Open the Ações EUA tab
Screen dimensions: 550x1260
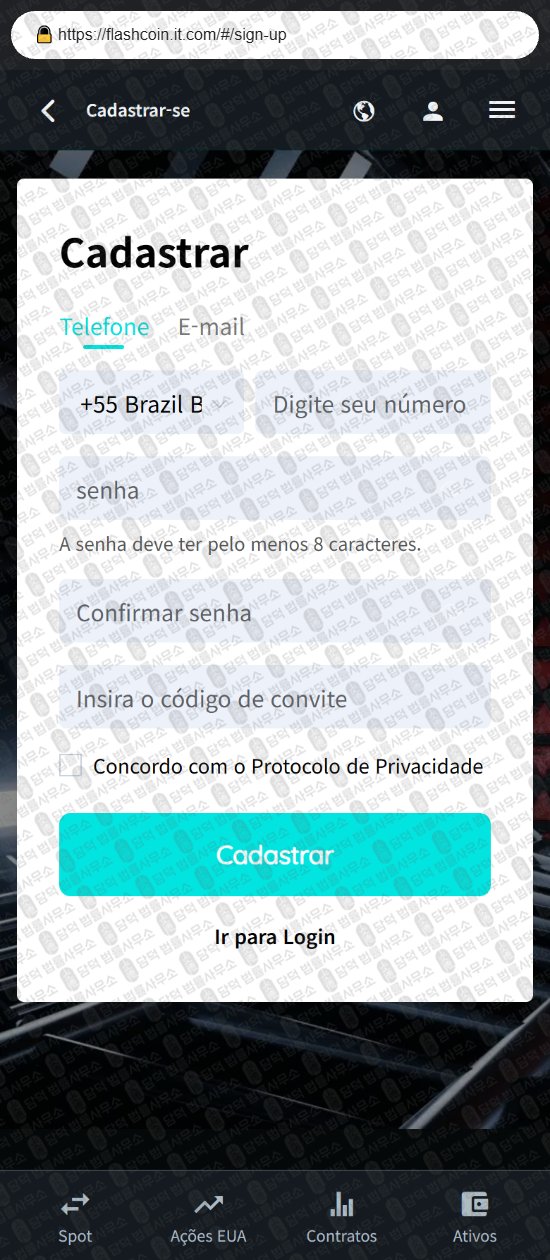click(208, 1217)
